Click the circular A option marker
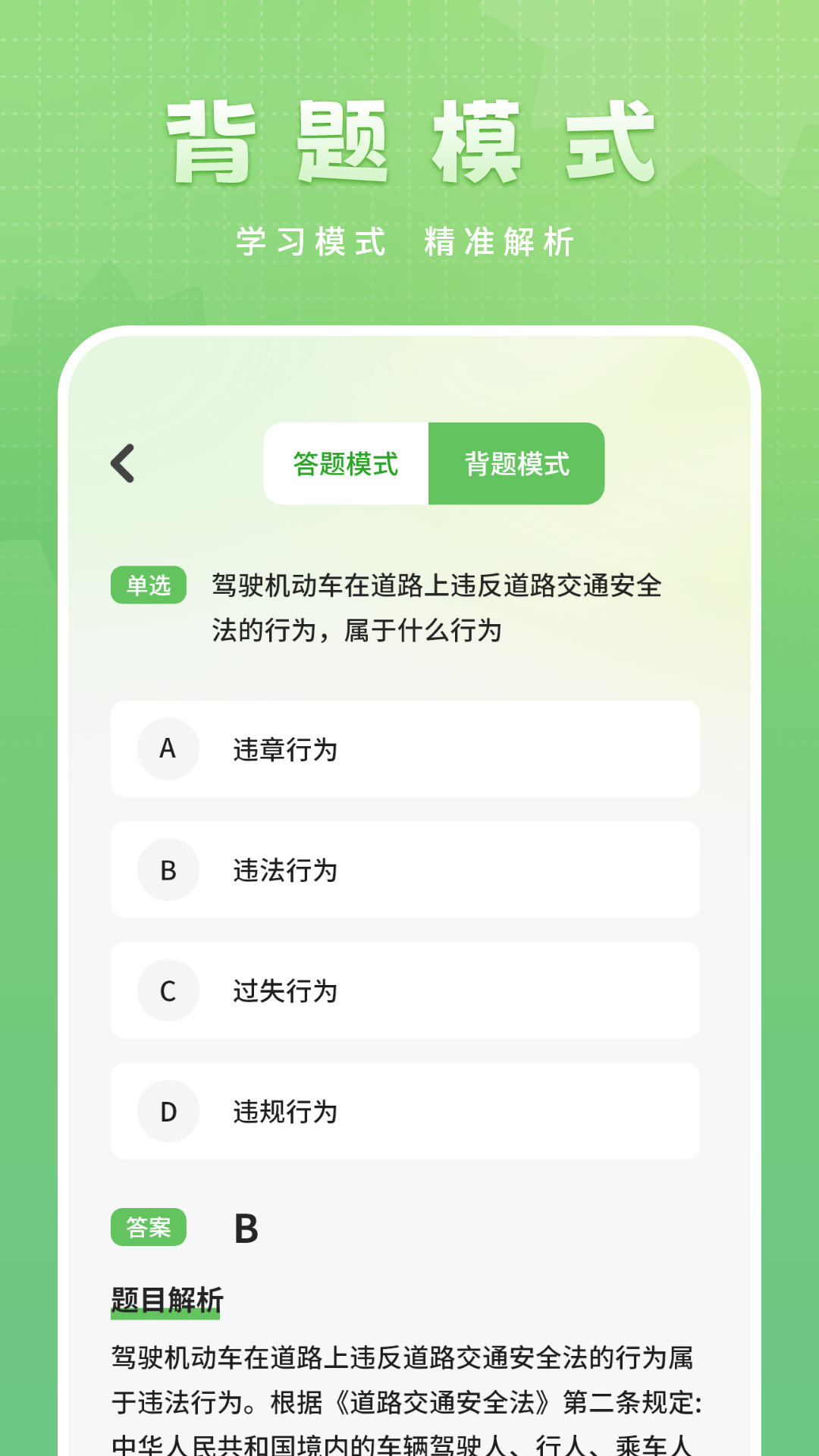 pyautogui.click(x=168, y=748)
